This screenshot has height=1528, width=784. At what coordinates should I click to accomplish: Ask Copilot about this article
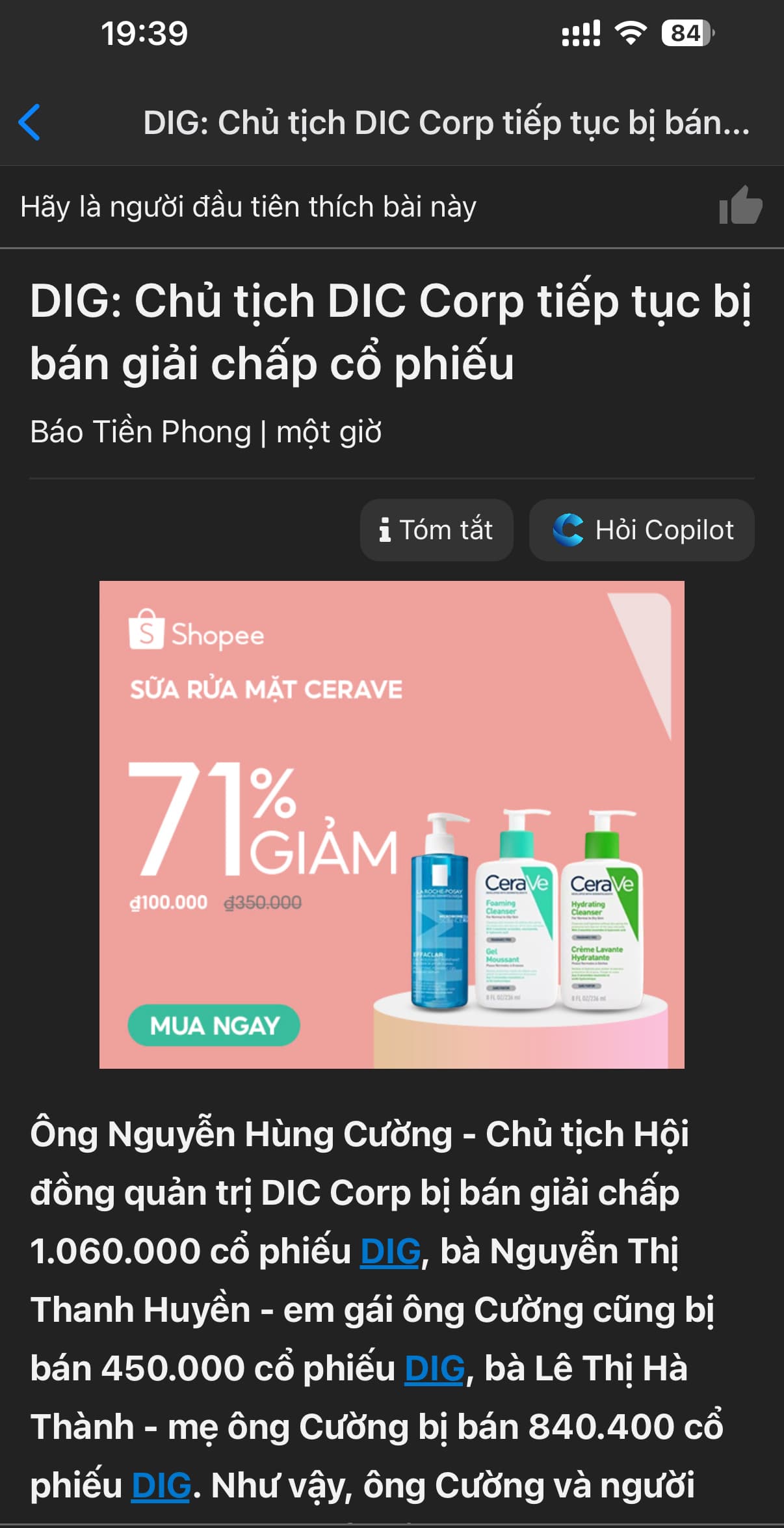point(642,530)
